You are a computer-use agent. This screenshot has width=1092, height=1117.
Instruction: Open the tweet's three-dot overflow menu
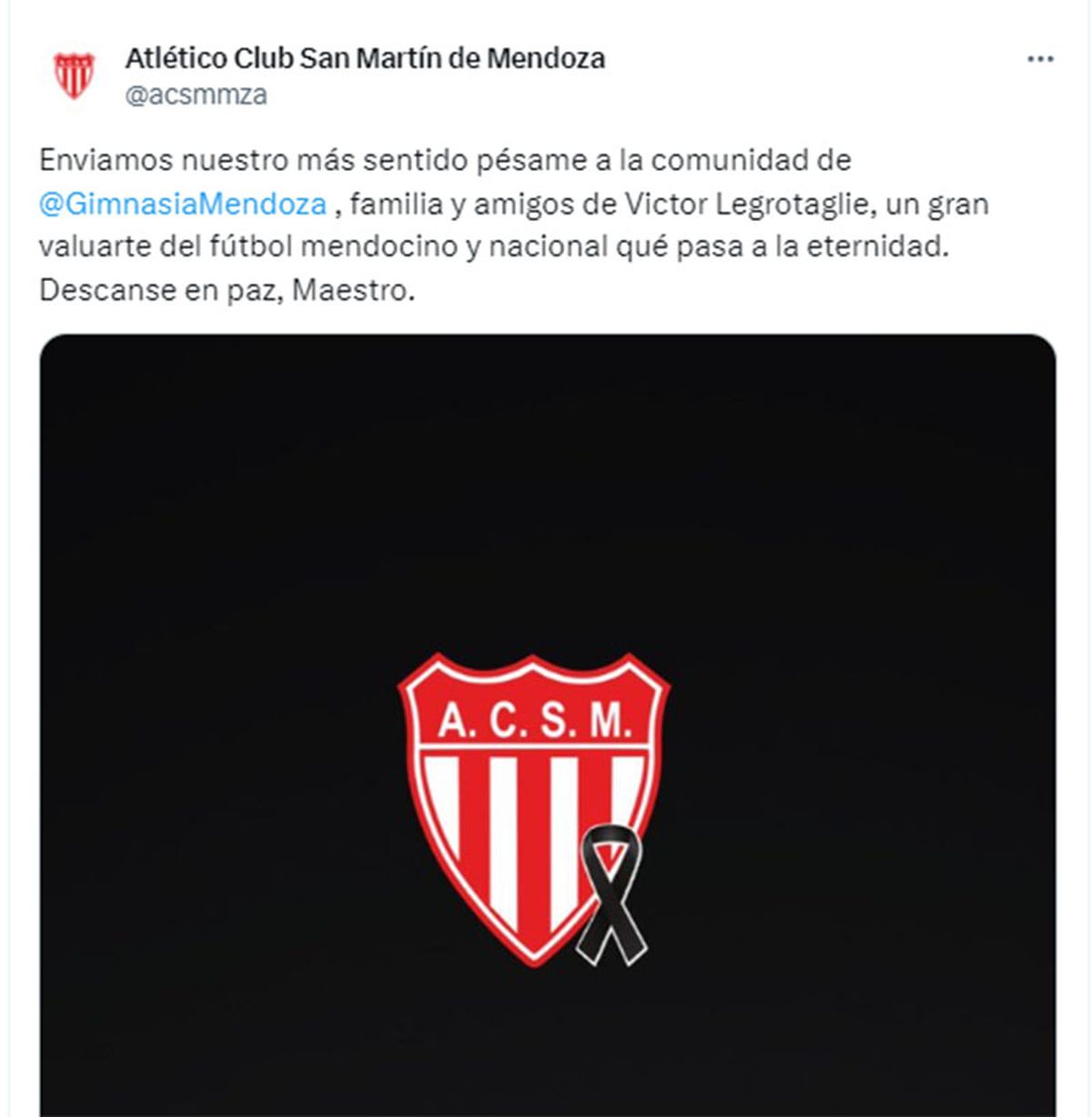click(x=1040, y=60)
